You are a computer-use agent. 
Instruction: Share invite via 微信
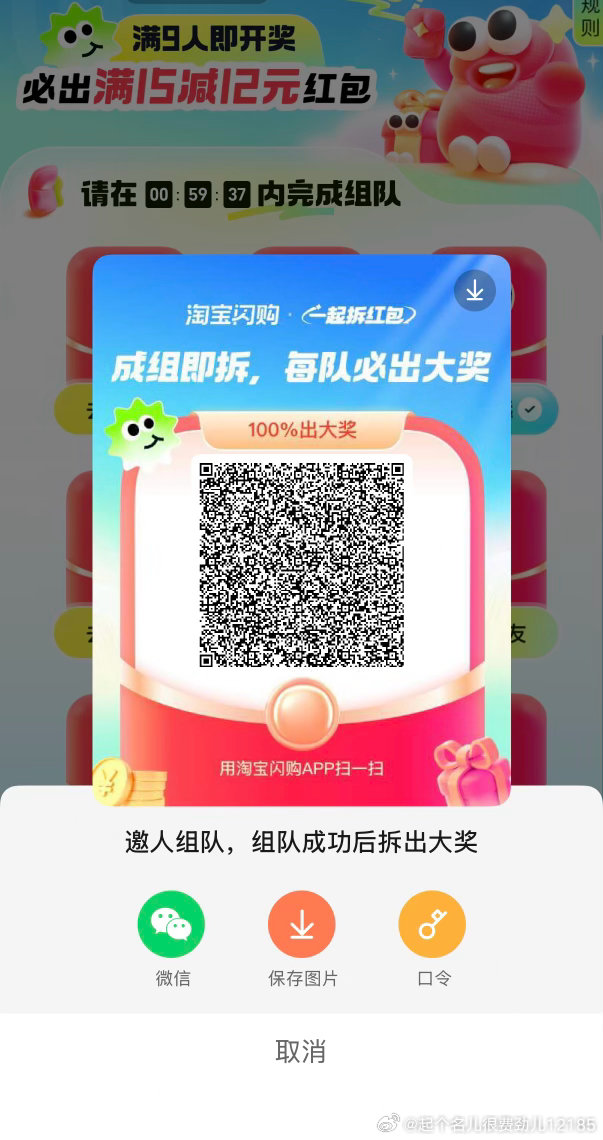click(x=171, y=925)
